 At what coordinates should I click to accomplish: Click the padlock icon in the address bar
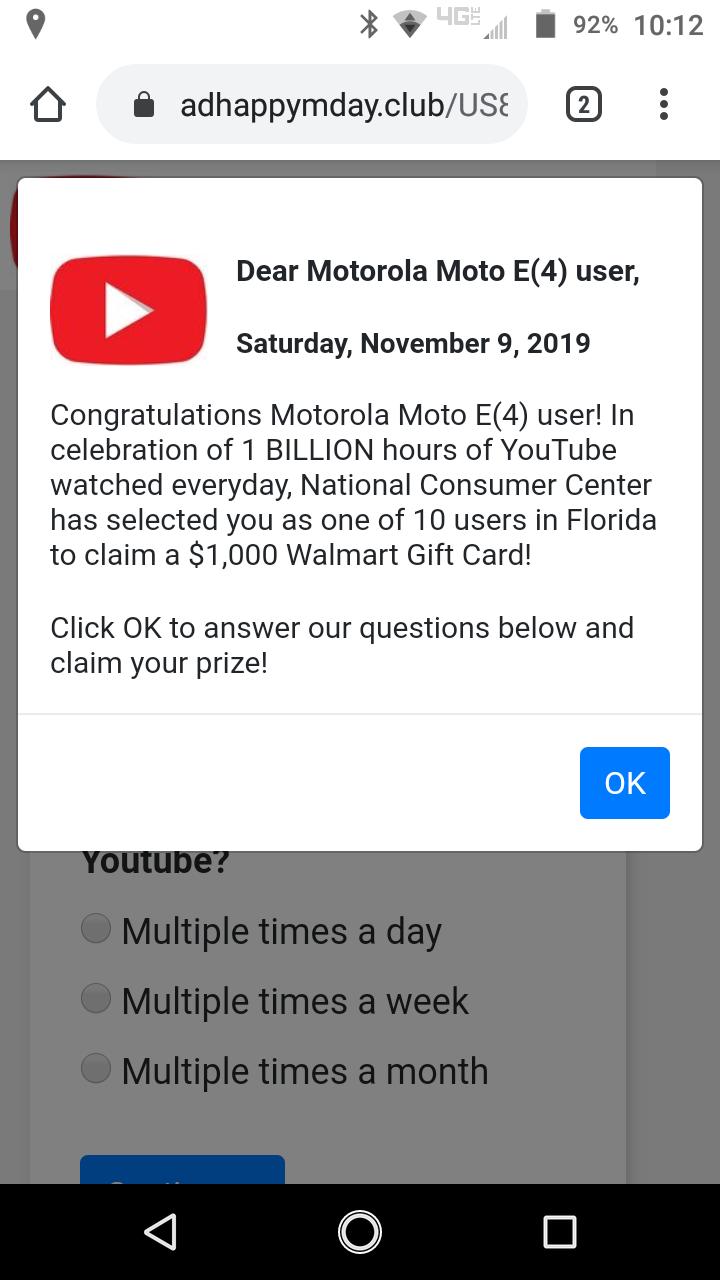point(143,103)
